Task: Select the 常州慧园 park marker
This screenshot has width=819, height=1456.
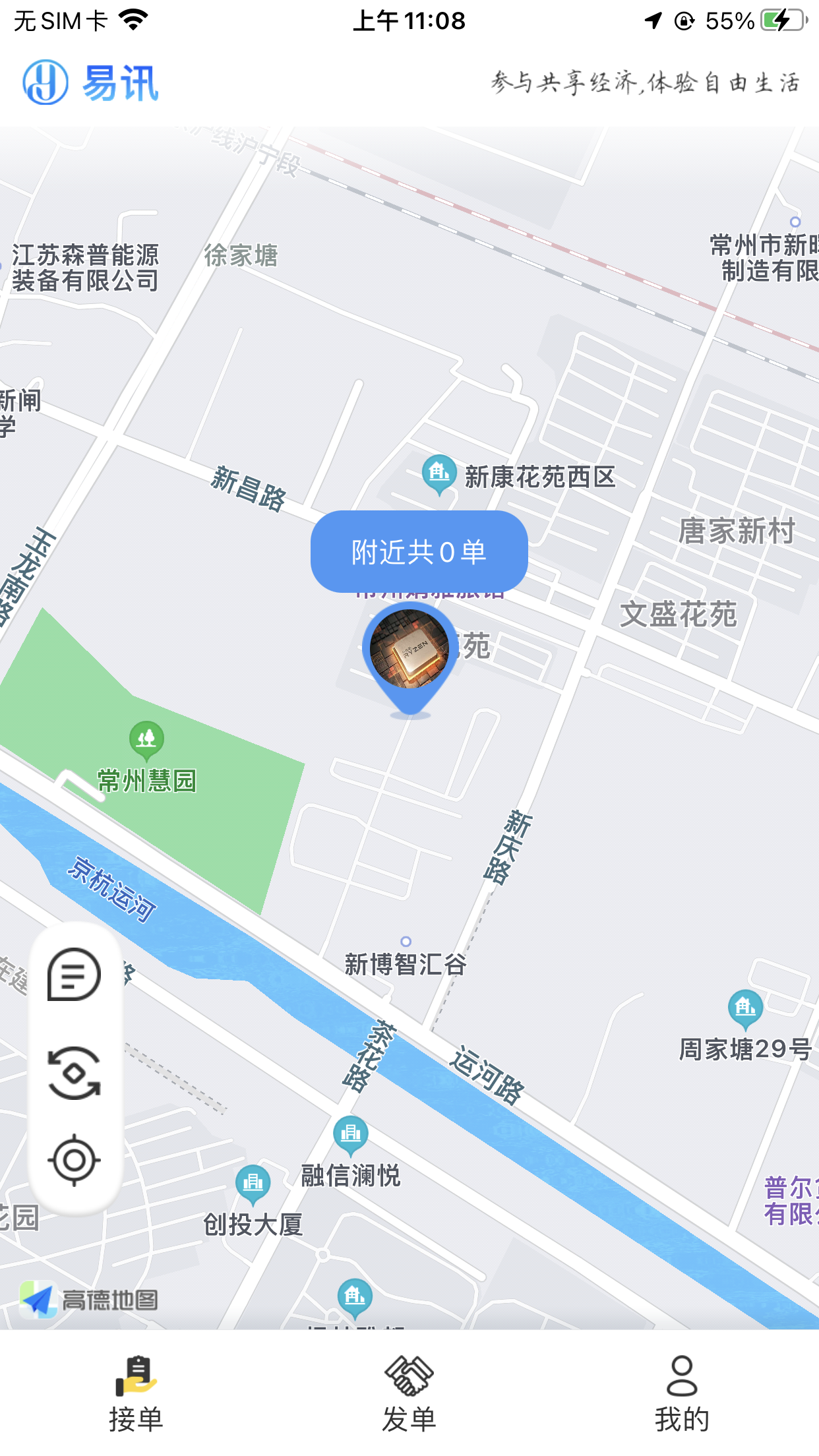Action: click(x=146, y=740)
